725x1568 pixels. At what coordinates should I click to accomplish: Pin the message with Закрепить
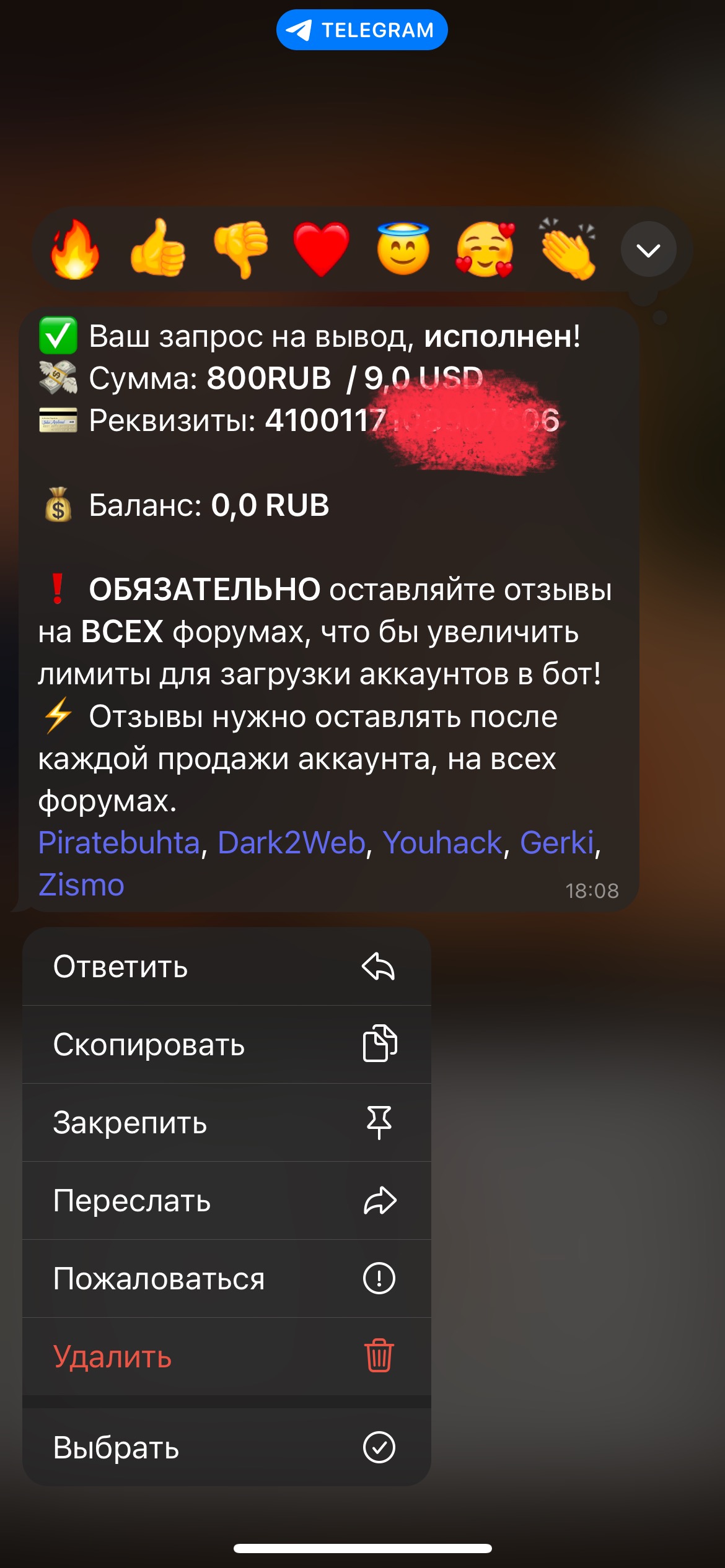tap(227, 1123)
